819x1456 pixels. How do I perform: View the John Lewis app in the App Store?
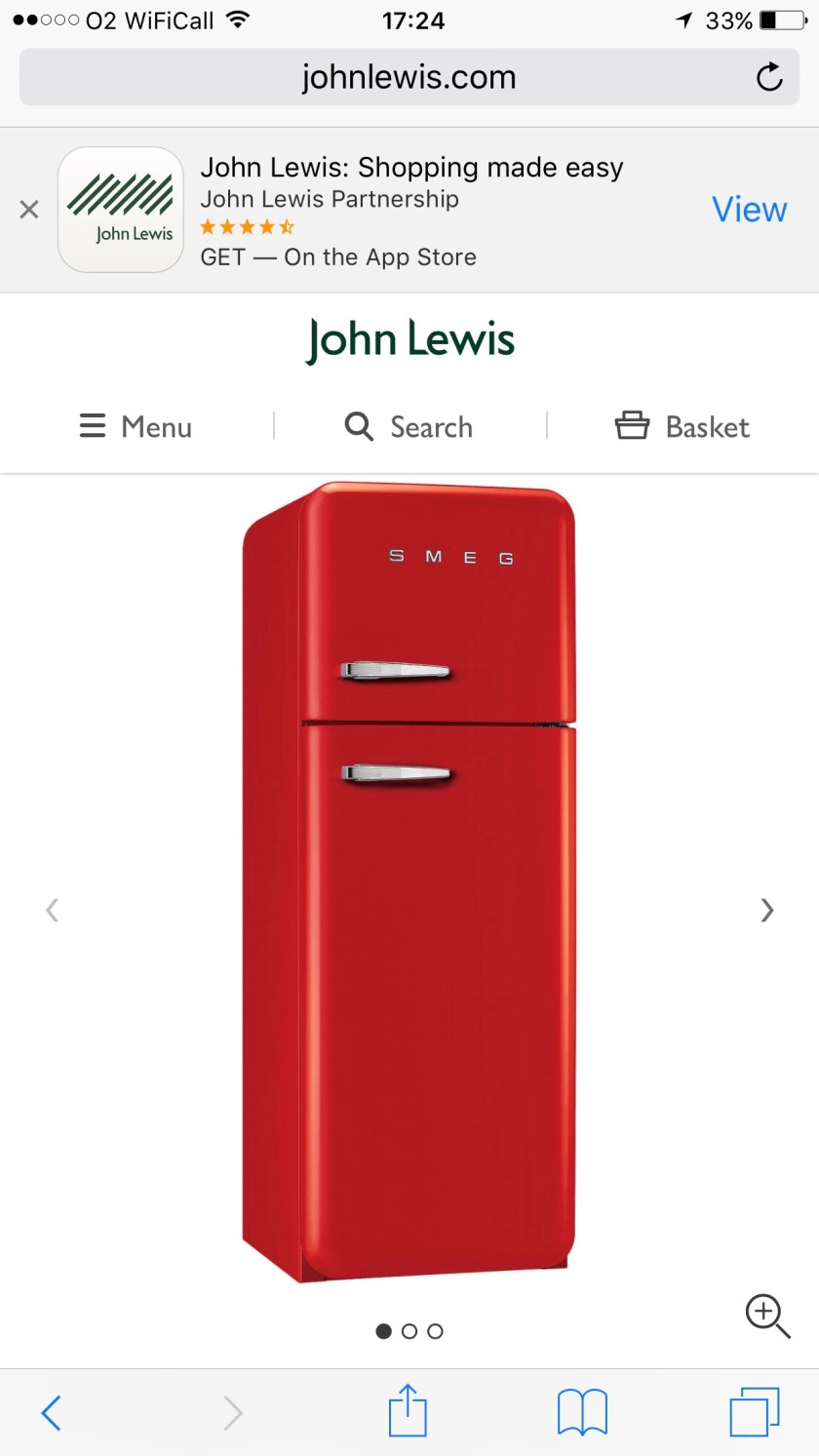coord(749,209)
